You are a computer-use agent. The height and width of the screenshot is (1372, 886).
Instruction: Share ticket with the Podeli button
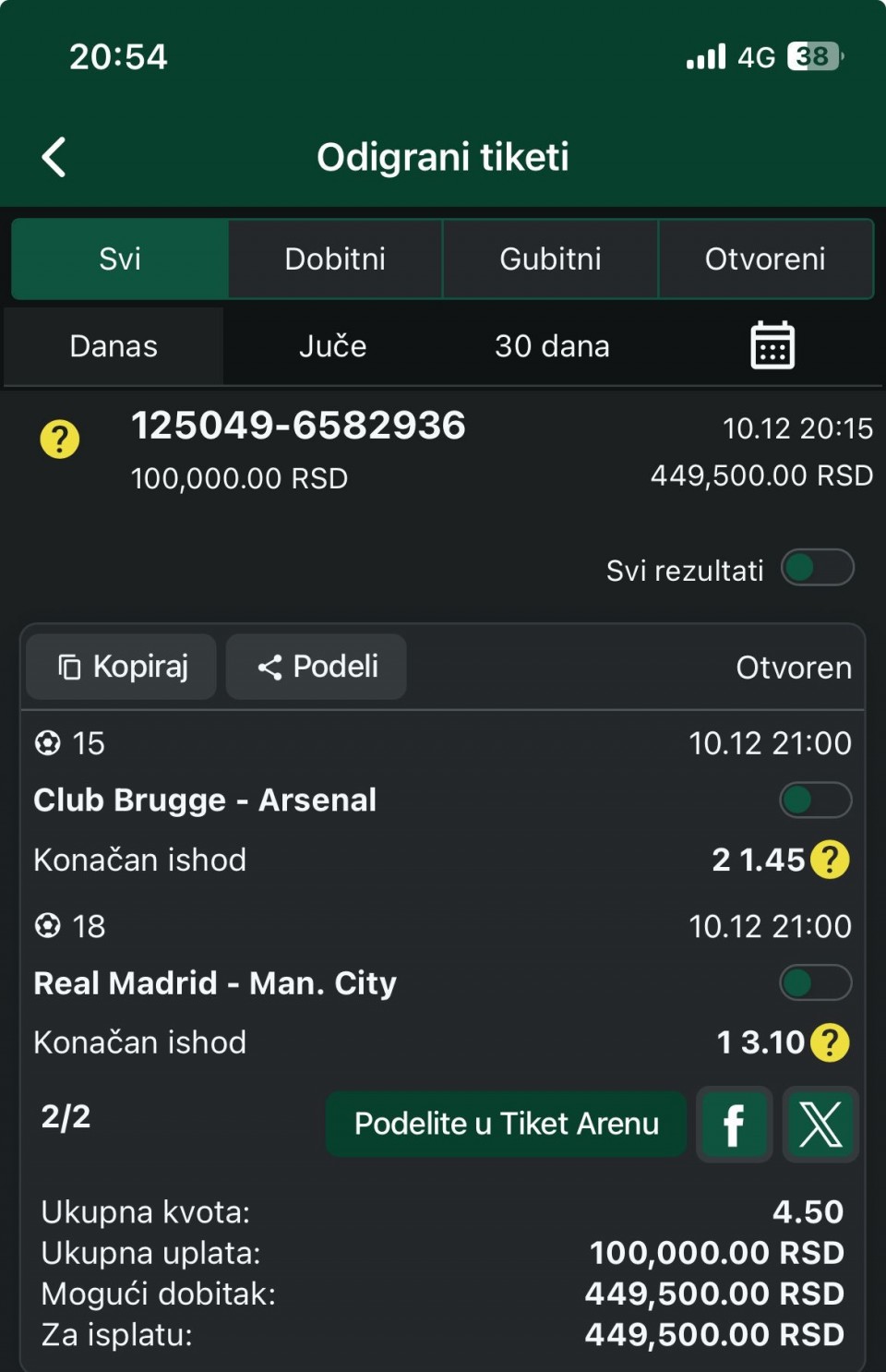[x=317, y=667]
